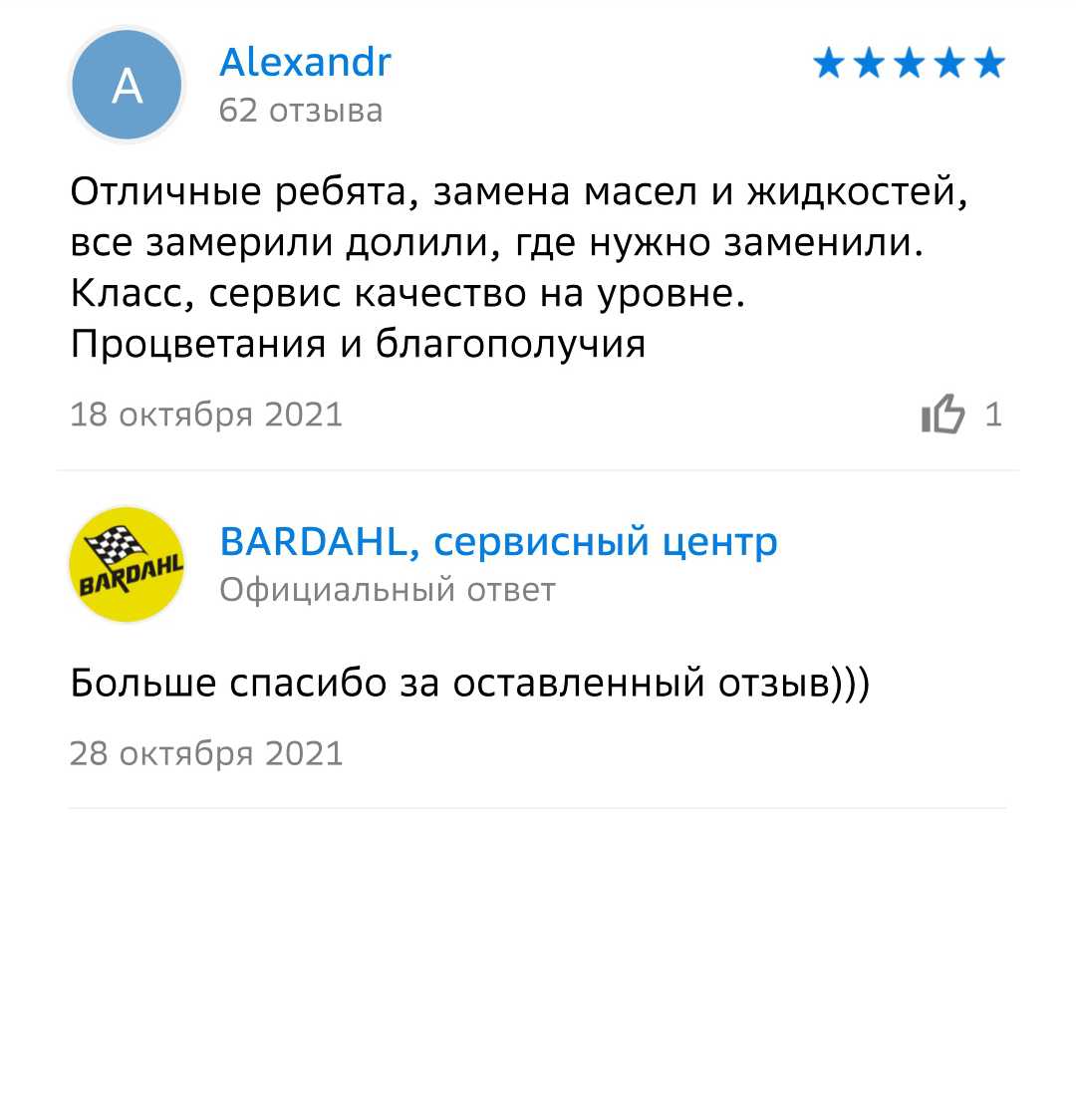This screenshot has width=1076, height=1120.
Task: Open Alexandr's reviewer profile name
Action: point(305,63)
